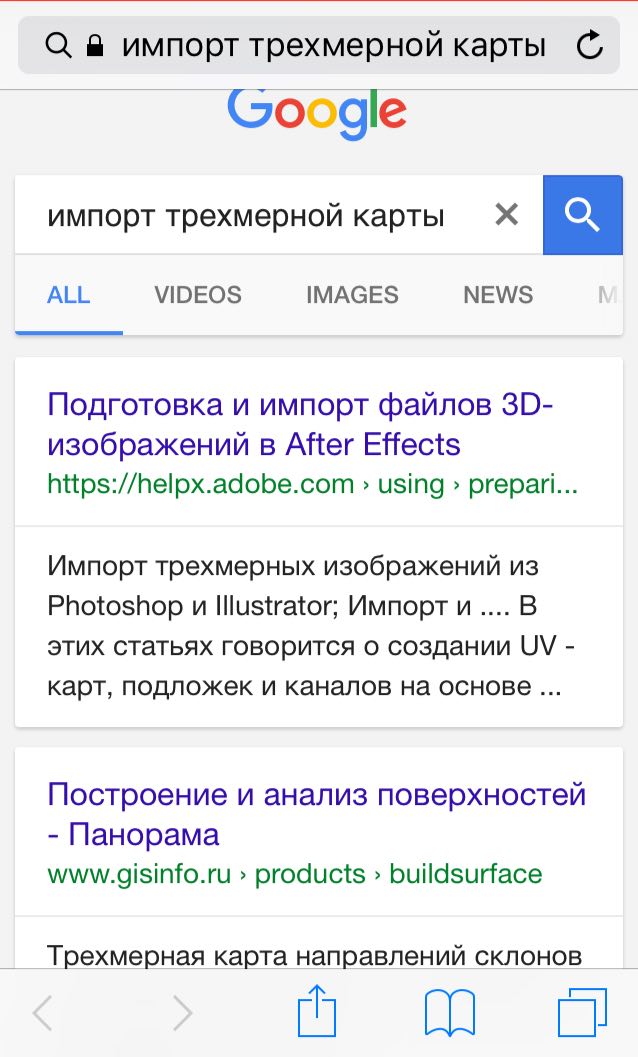Run the search with the blue magnifier button
This screenshot has width=638, height=1057.
(583, 215)
